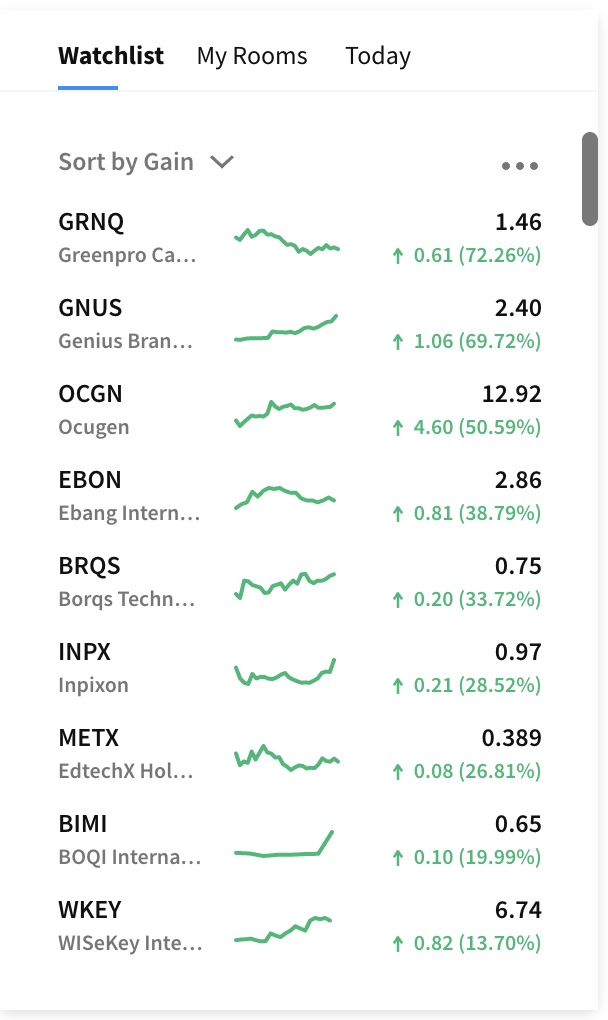Select the BRQS Borqs Technologies row
This screenshot has width=608, height=1020.
pos(299,582)
